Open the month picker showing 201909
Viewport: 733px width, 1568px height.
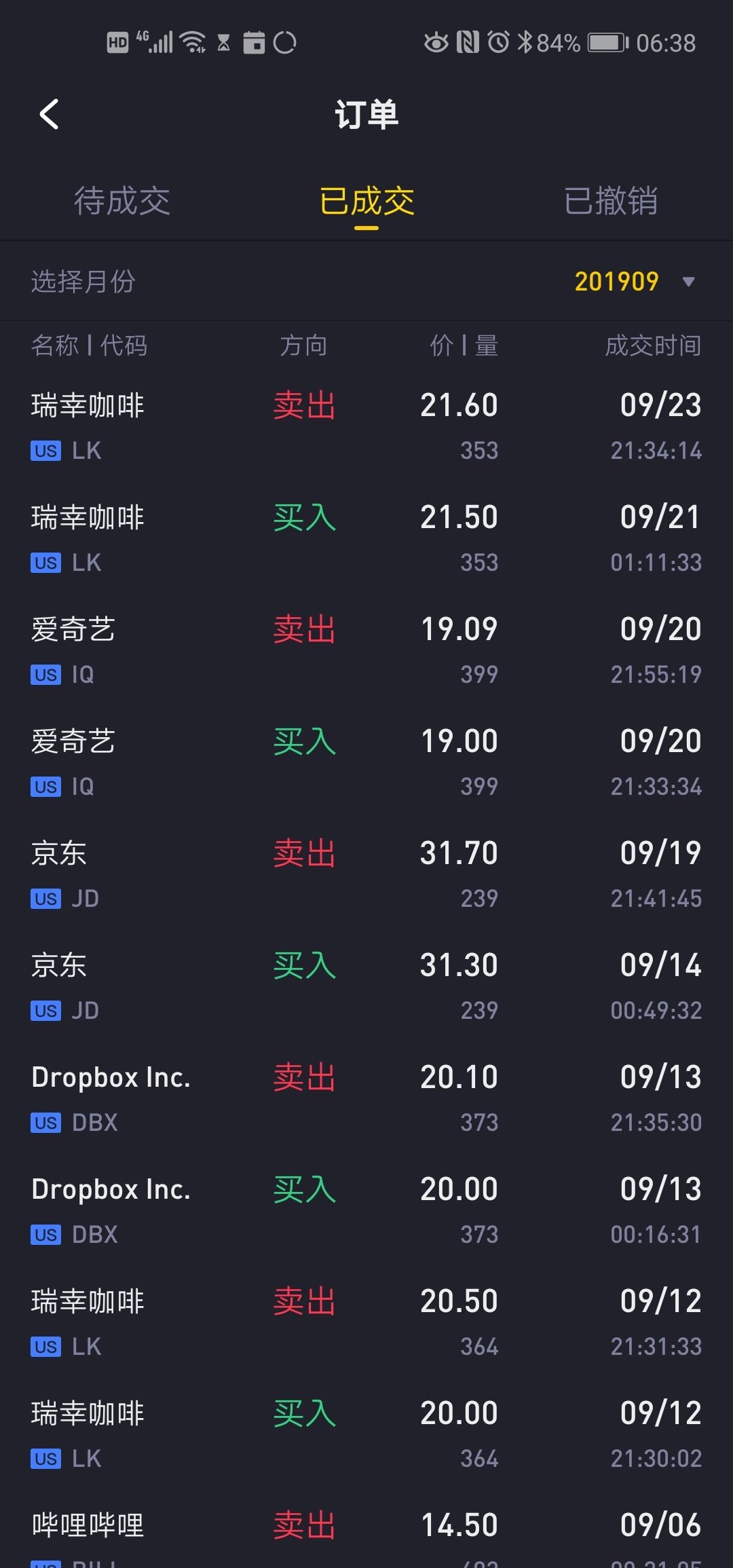click(635, 281)
